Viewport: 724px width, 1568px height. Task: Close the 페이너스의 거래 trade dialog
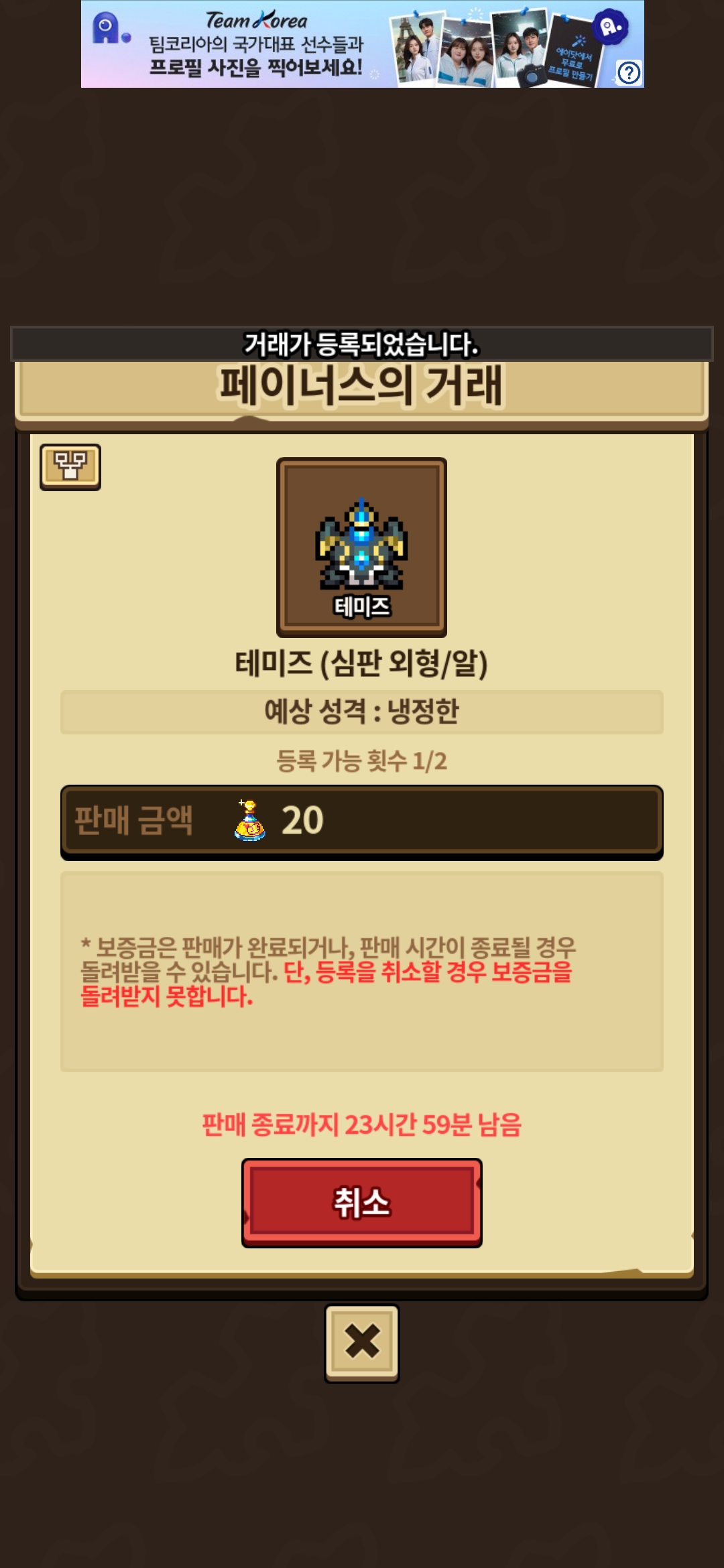point(362,1342)
